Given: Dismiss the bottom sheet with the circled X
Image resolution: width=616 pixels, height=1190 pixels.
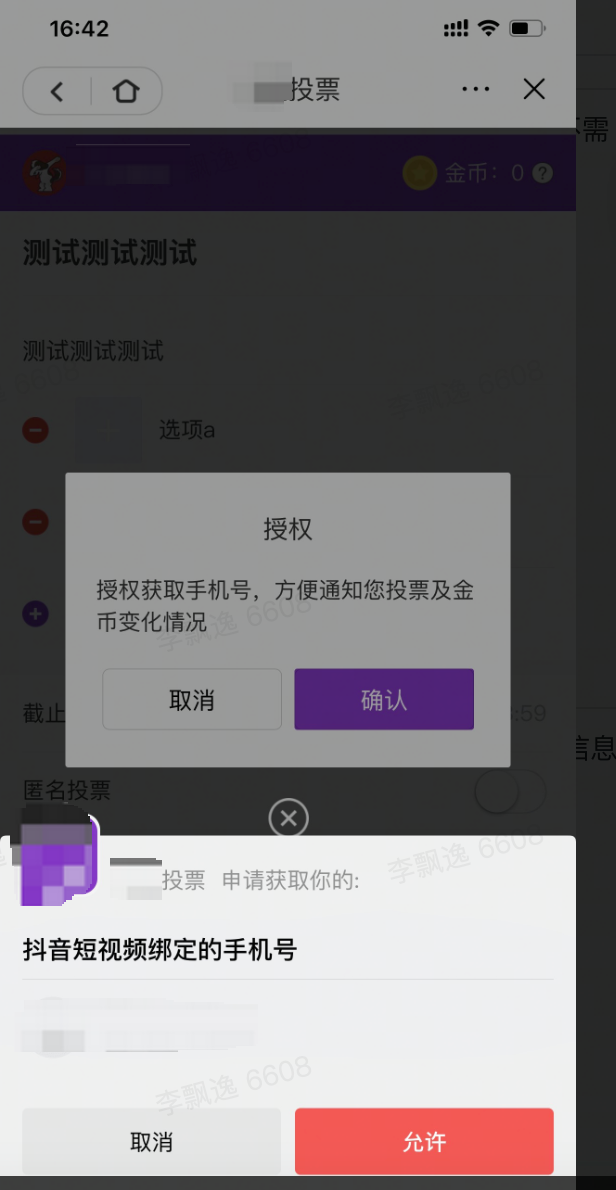Looking at the screenshot, I should tap(289, 819).
